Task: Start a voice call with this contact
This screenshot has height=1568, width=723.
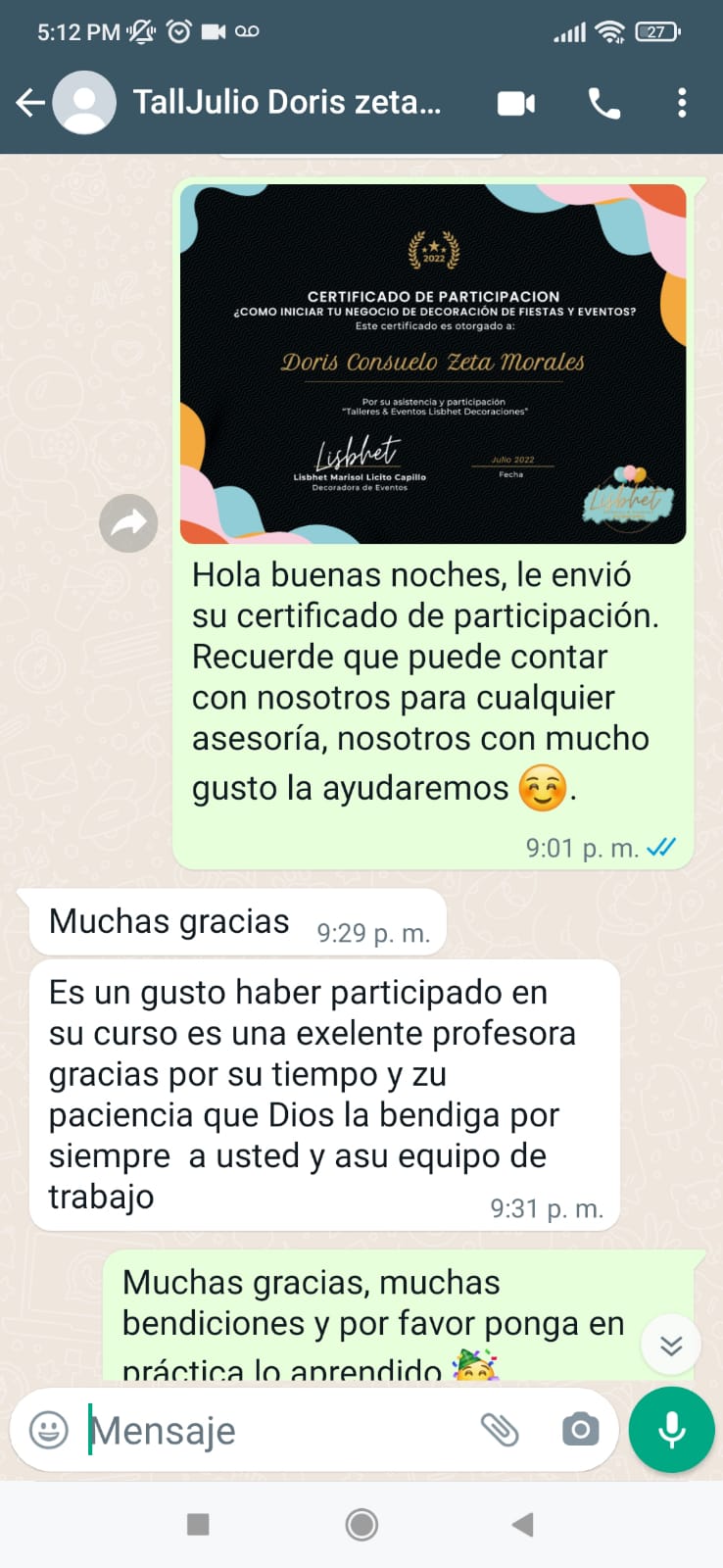Action: tap(603, 103)
